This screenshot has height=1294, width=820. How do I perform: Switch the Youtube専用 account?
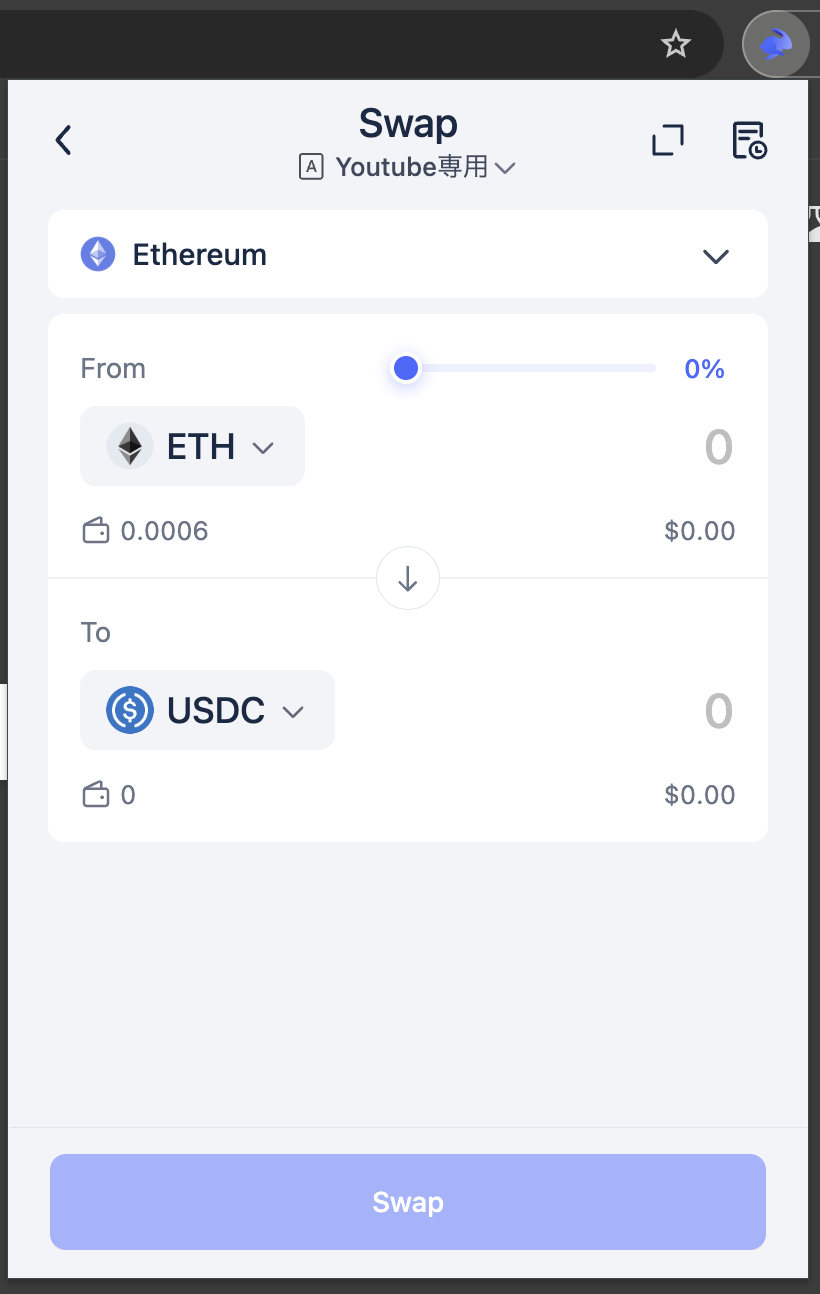point(408,167)
